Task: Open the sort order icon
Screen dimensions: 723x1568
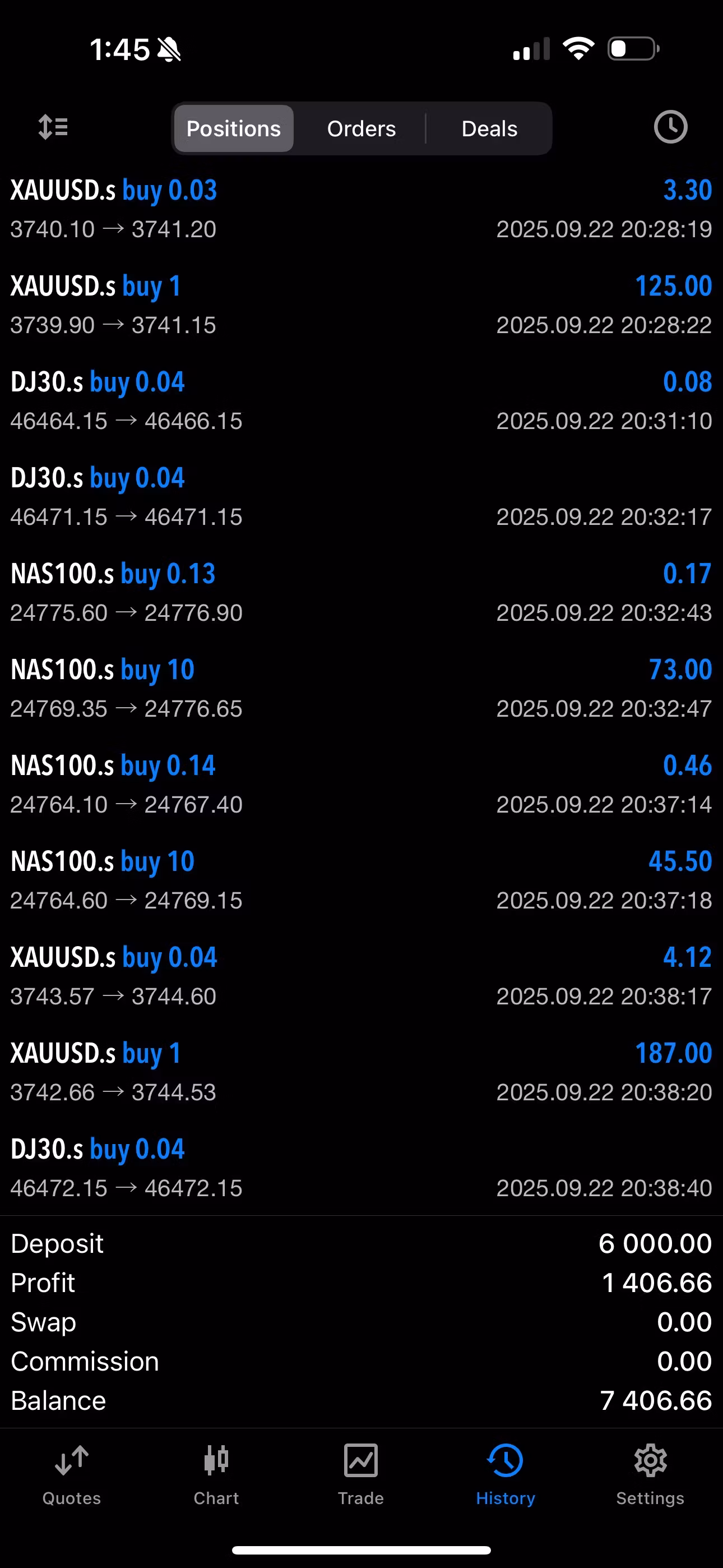Action: [x=53, y=127]
